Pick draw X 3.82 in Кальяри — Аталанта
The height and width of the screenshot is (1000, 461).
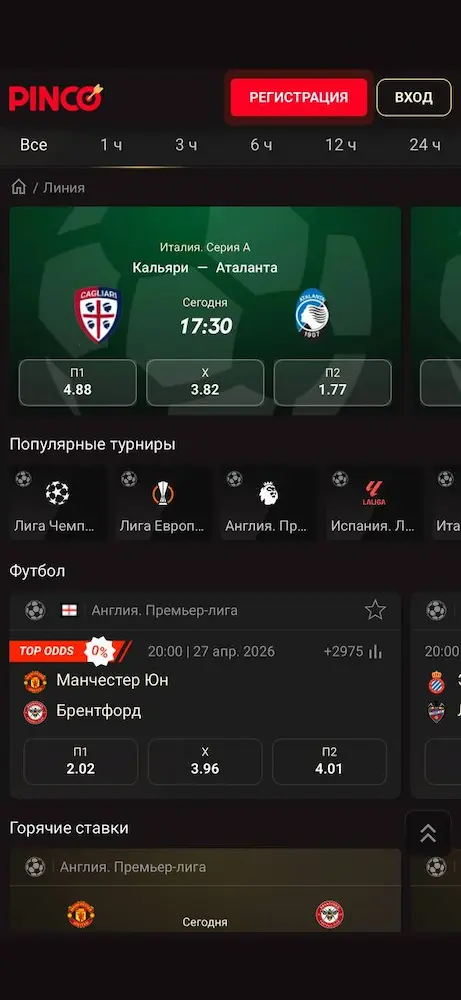205,383
